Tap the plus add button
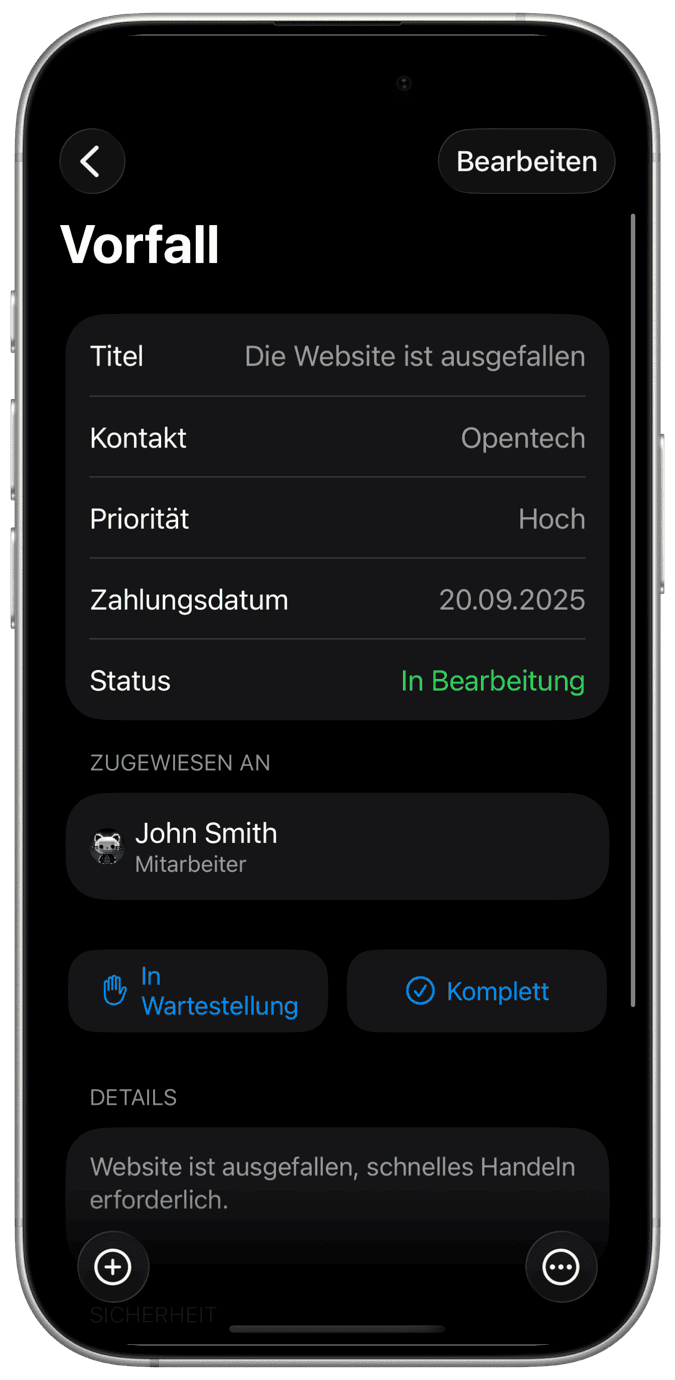 tap(113, 1267)
